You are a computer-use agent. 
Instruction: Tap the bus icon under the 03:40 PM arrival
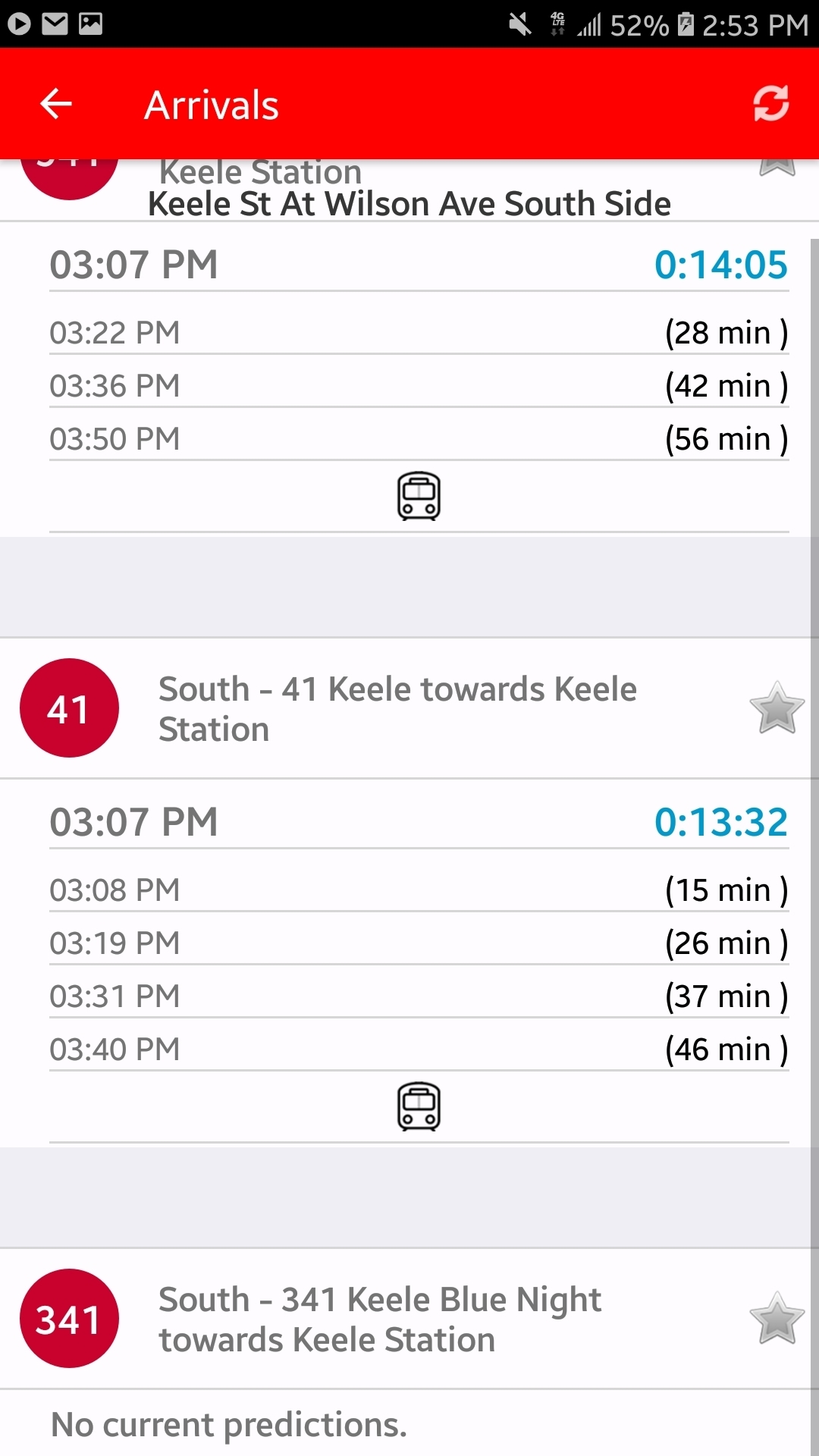419,1106
